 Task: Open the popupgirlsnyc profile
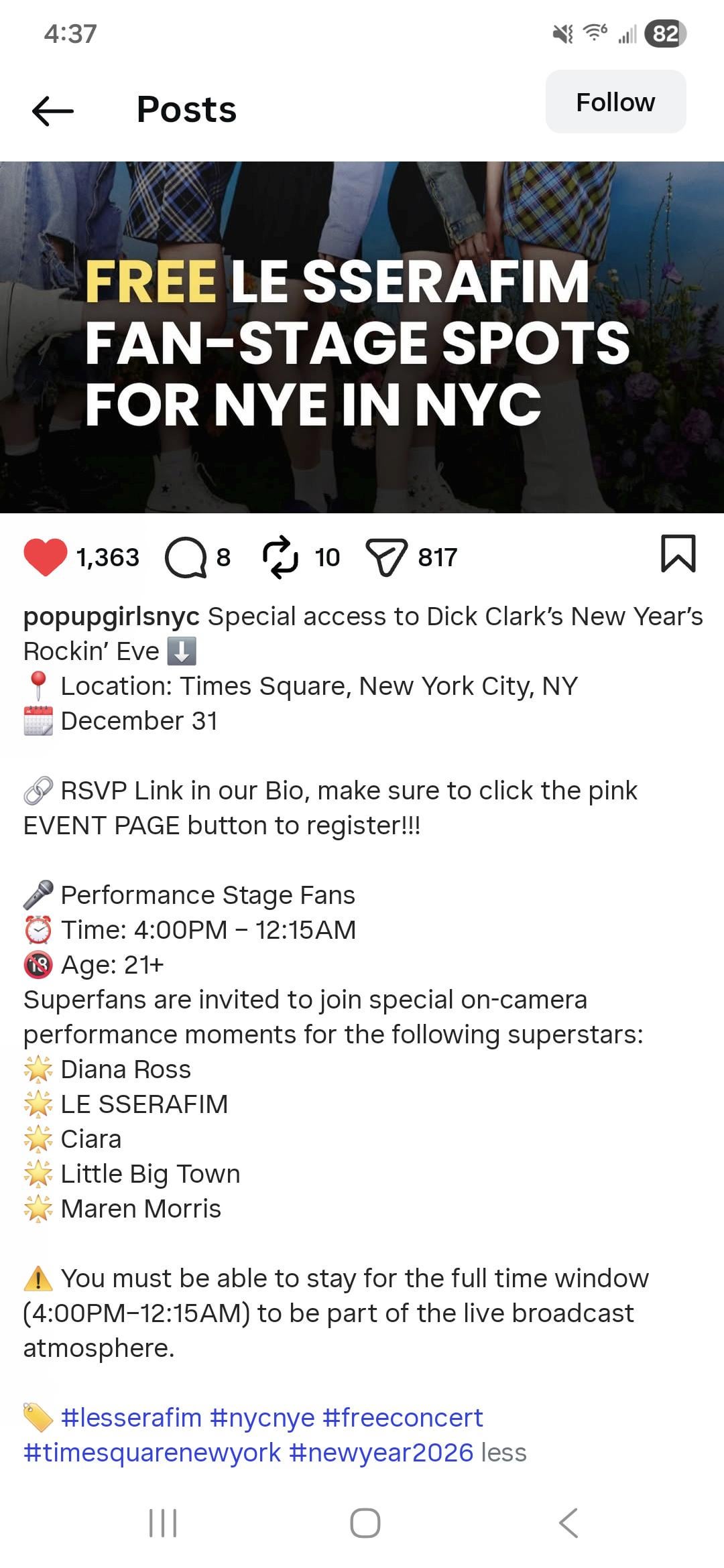(111, 616)
